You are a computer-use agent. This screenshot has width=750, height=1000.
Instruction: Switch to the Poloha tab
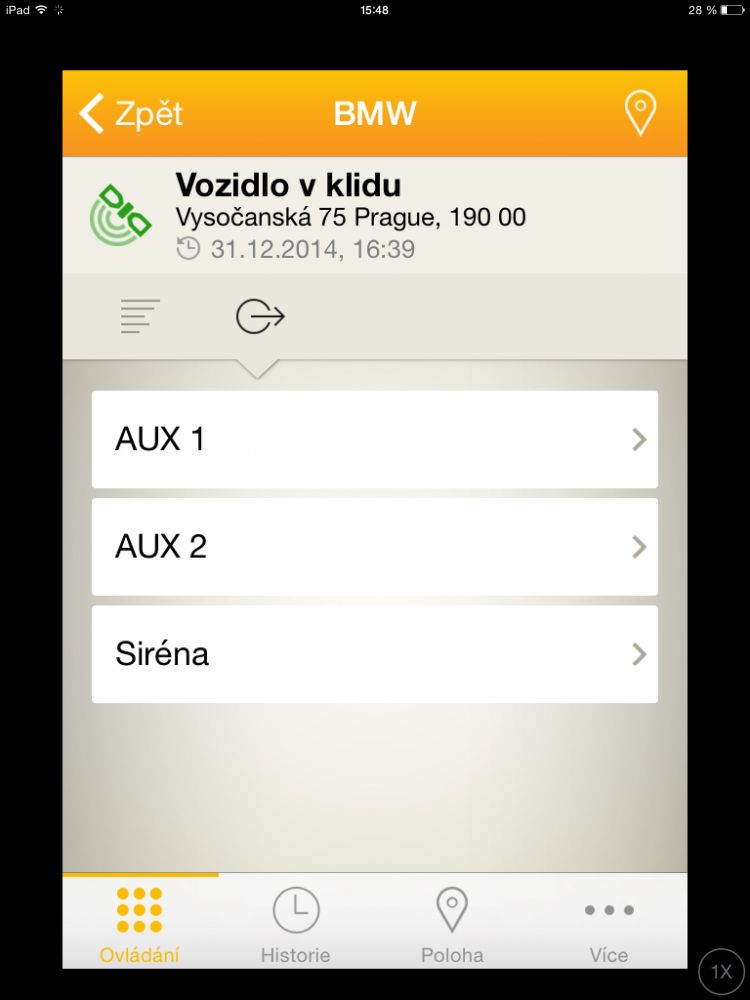tap(452, 924)
